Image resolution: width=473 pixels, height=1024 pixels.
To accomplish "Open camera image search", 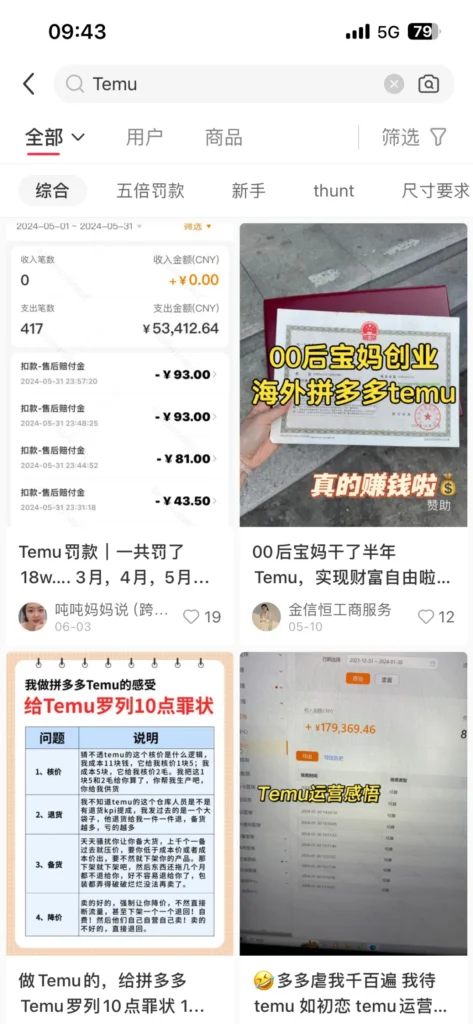I will pos(429,84).
